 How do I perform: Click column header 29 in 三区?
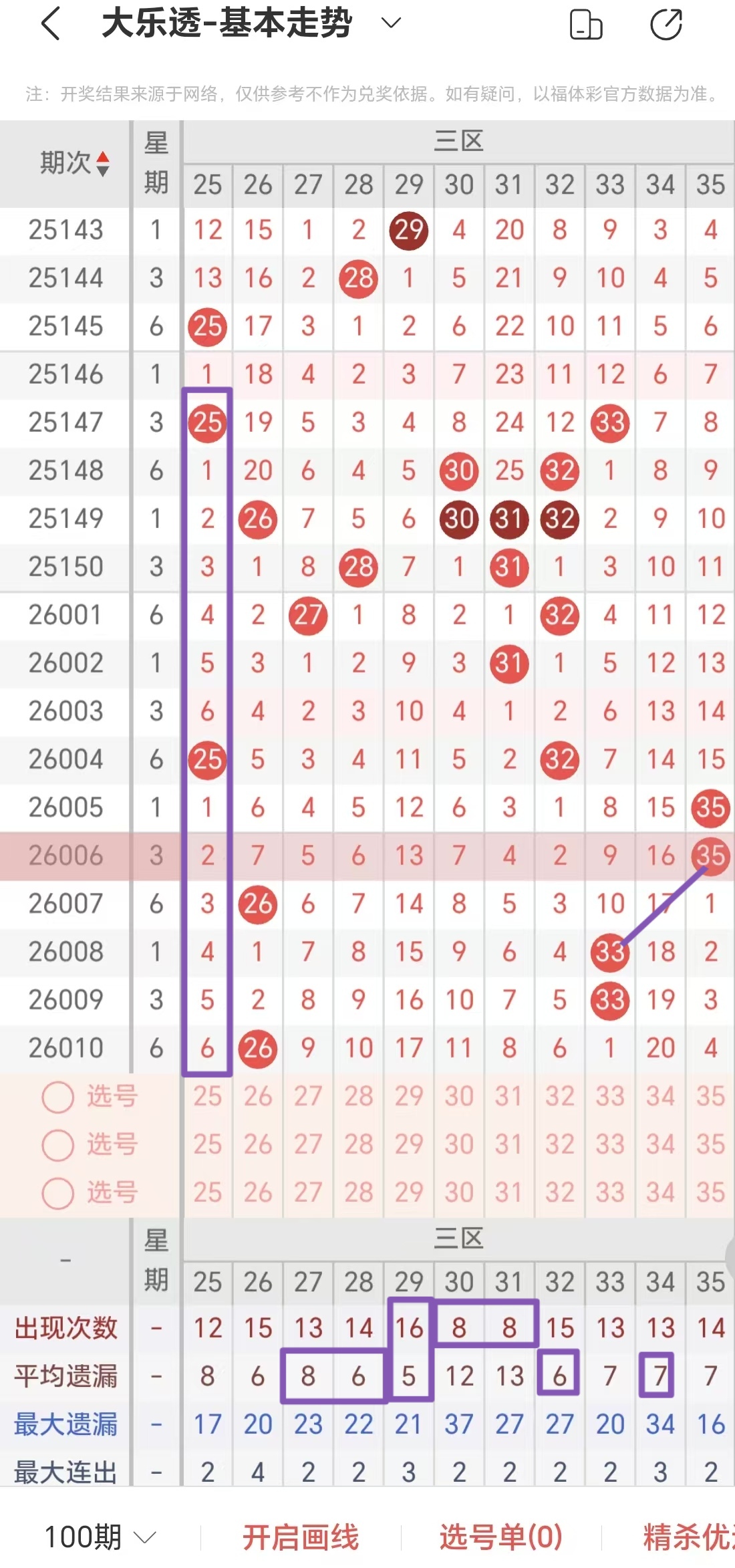click(x=408, y=184)
